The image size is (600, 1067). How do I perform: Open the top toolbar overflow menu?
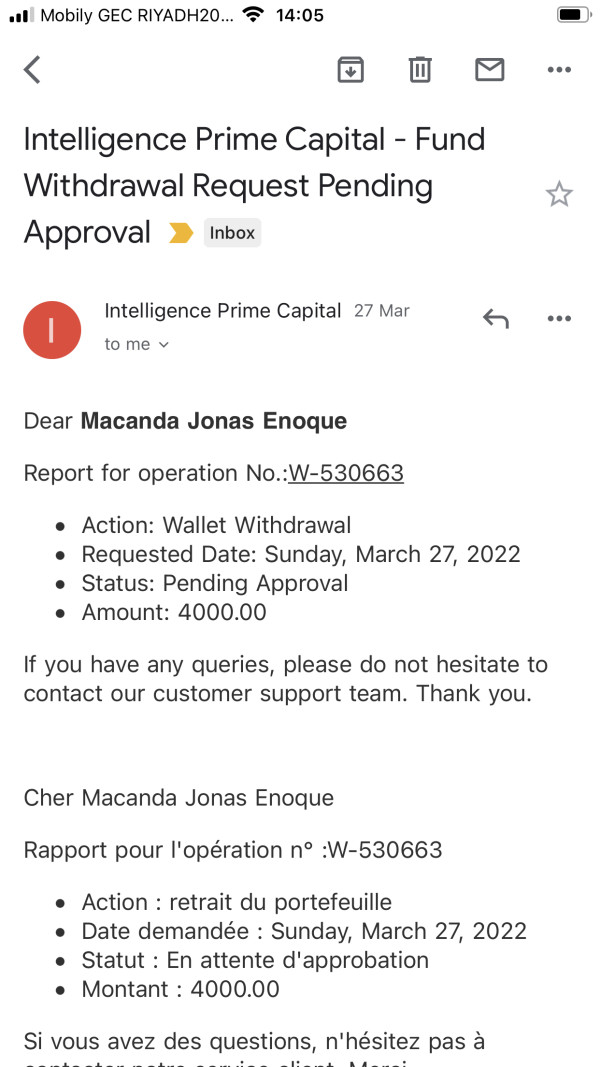coord(559,69)
